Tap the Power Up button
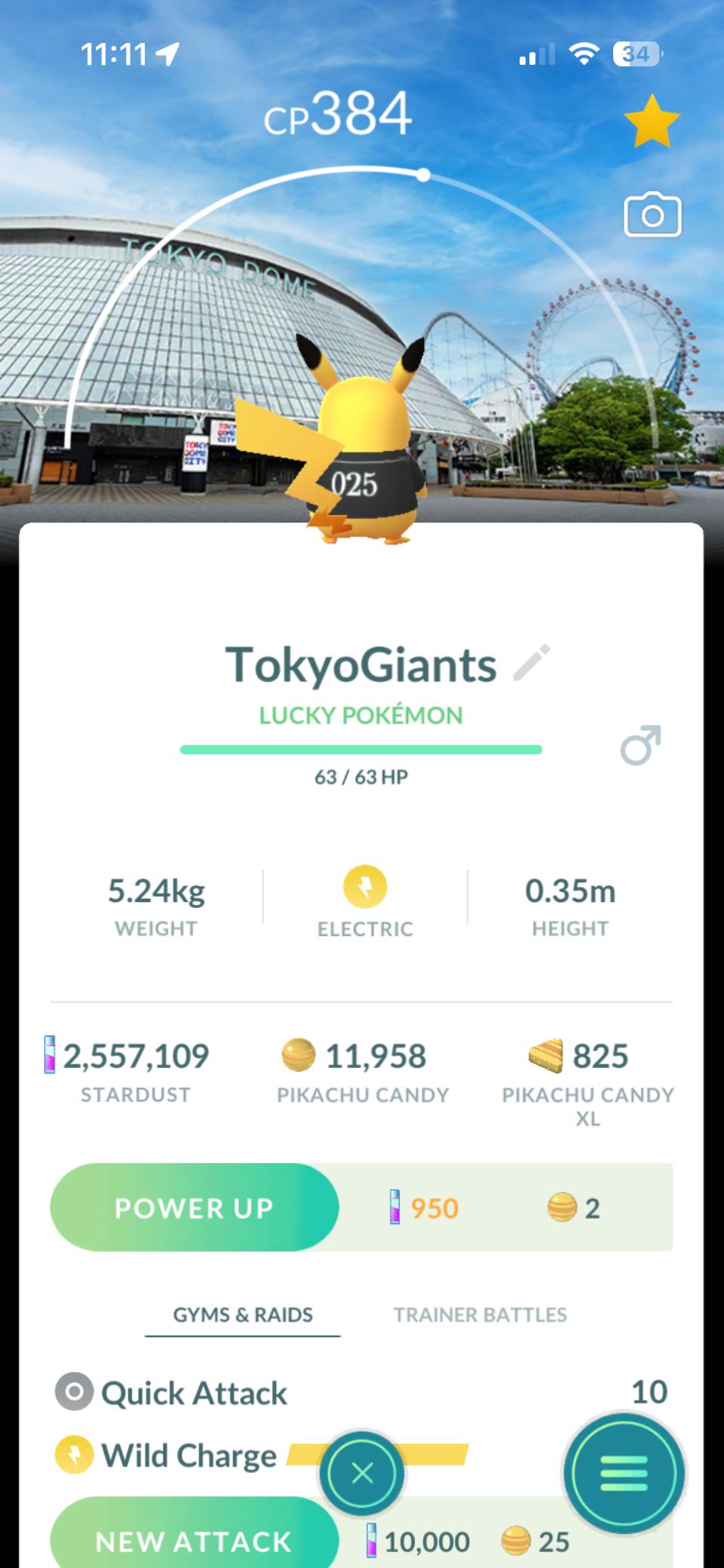Screen dimensions: 724x1568 pyautogui.click(x=195, y=1207)
